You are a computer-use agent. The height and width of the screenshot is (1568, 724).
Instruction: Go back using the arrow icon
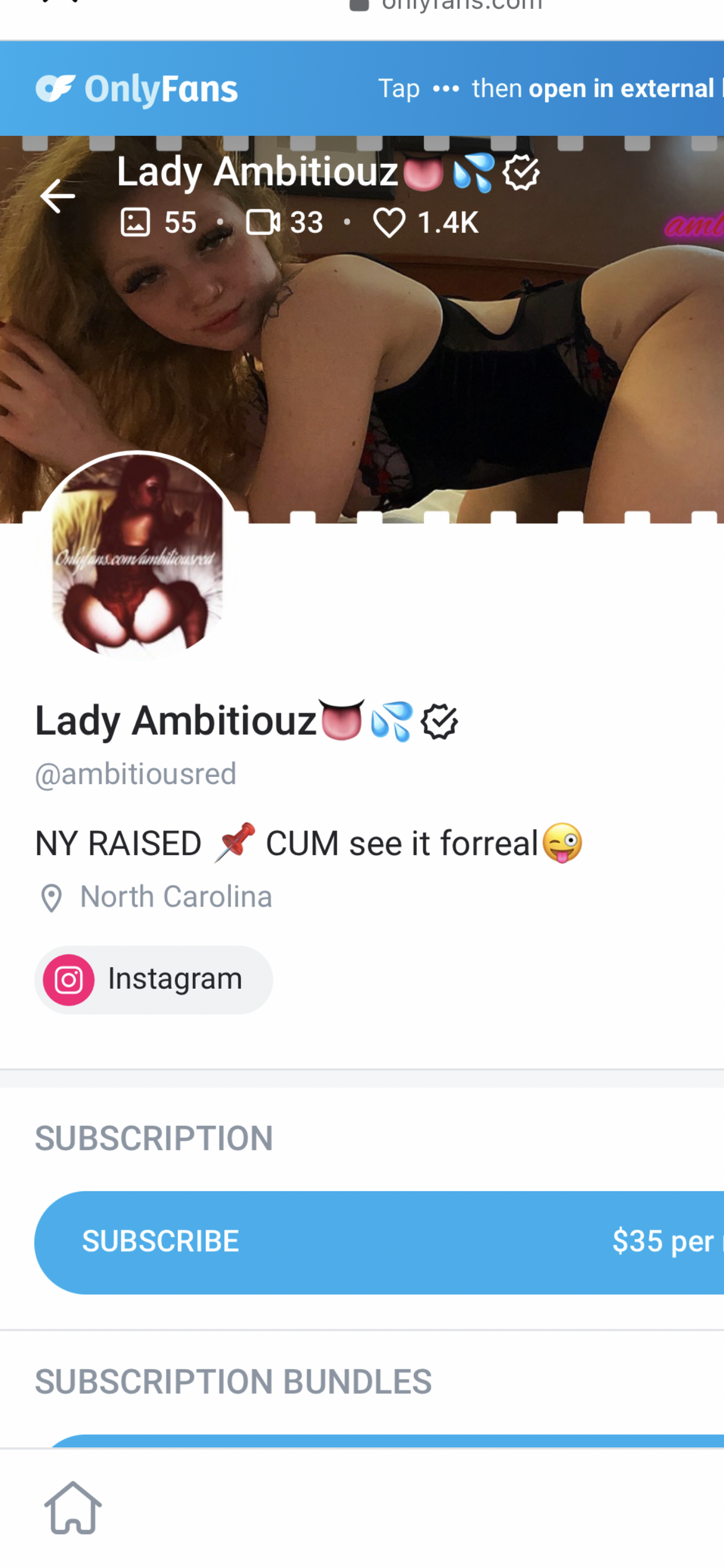point(57,196)
